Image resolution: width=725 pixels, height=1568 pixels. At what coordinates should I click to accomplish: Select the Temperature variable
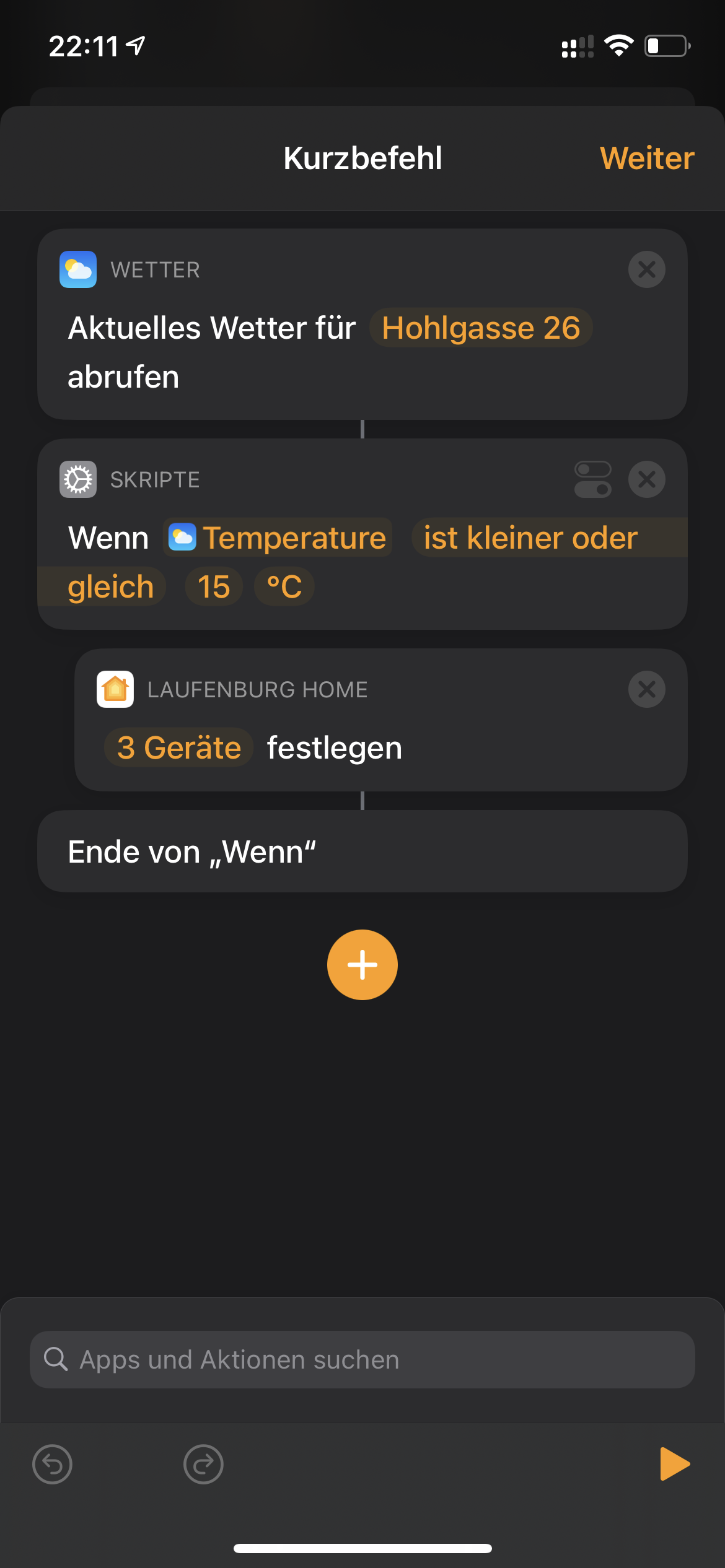click(278, 538)
